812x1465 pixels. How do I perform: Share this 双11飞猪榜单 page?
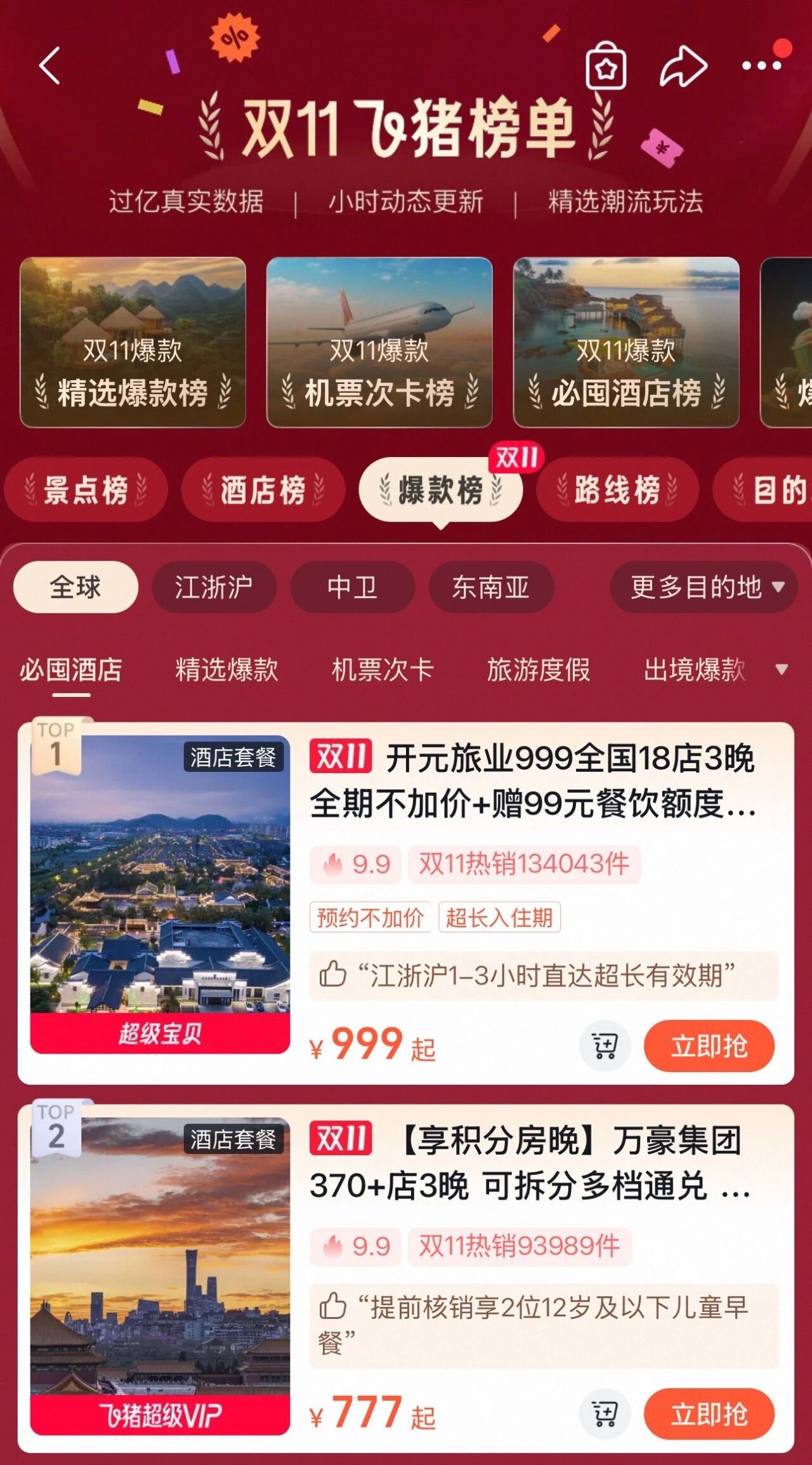tap(683, 66)
